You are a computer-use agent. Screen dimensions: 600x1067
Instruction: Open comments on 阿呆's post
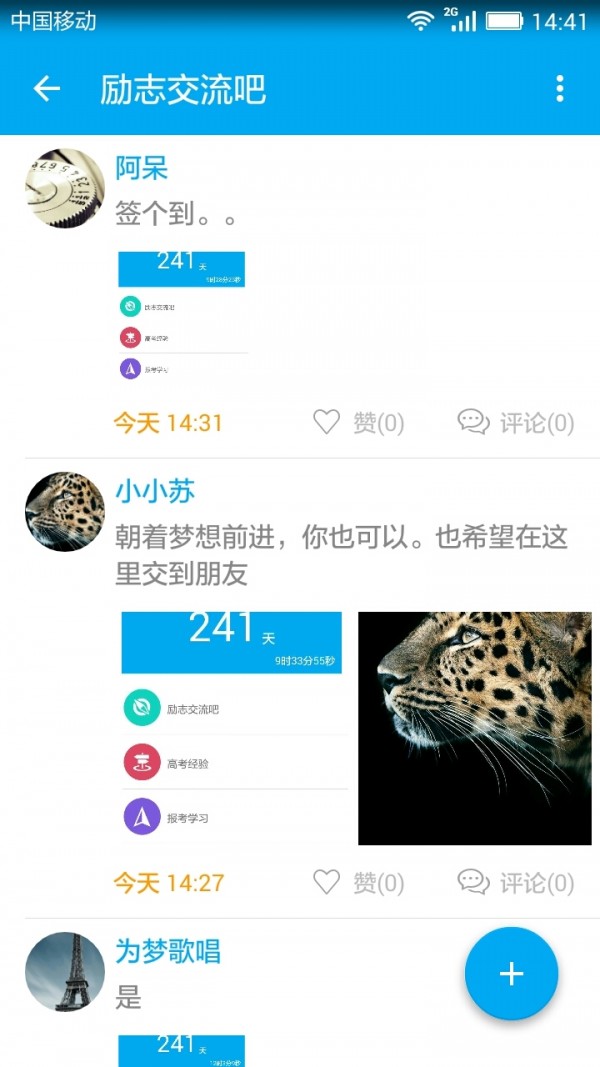[x=516, y=423]
